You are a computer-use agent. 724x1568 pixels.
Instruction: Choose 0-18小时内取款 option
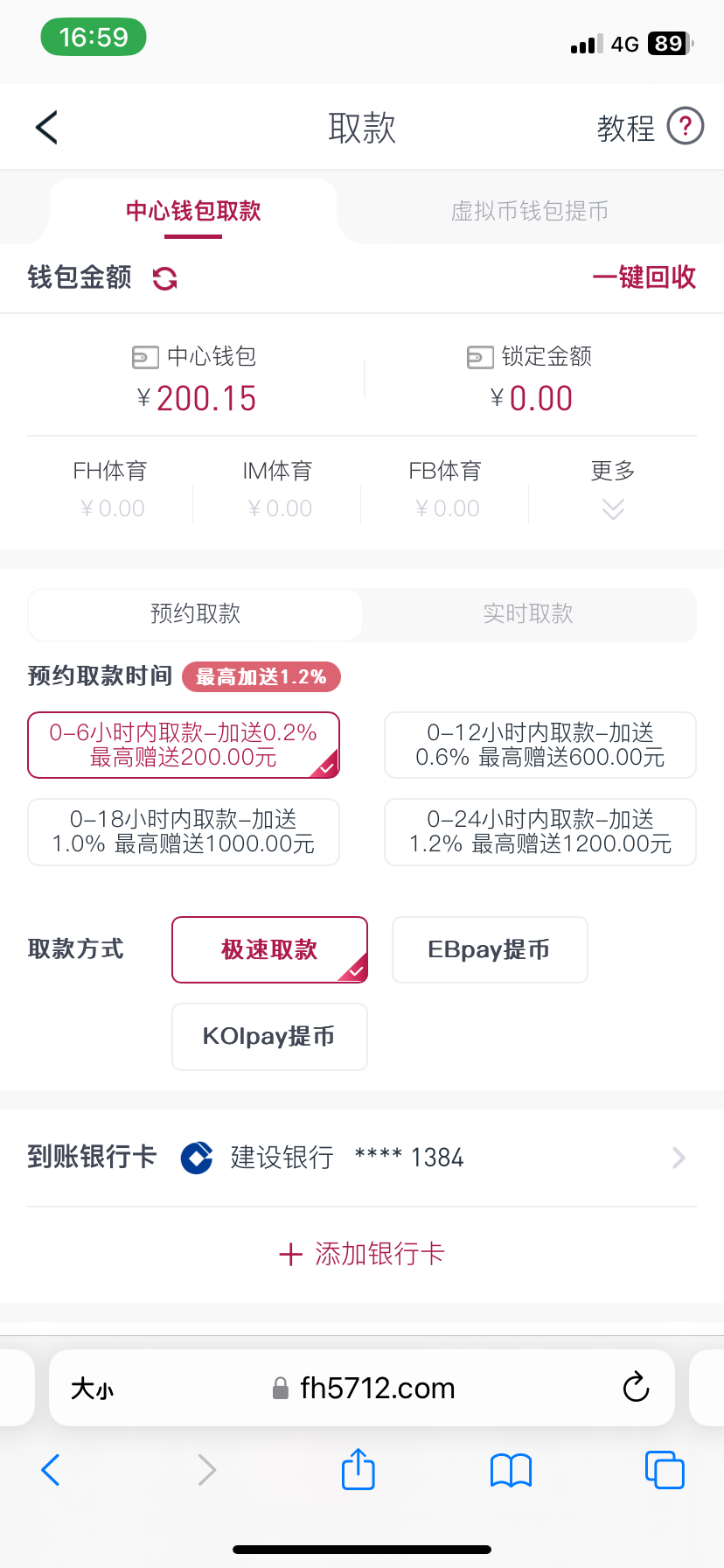point(184,831)
